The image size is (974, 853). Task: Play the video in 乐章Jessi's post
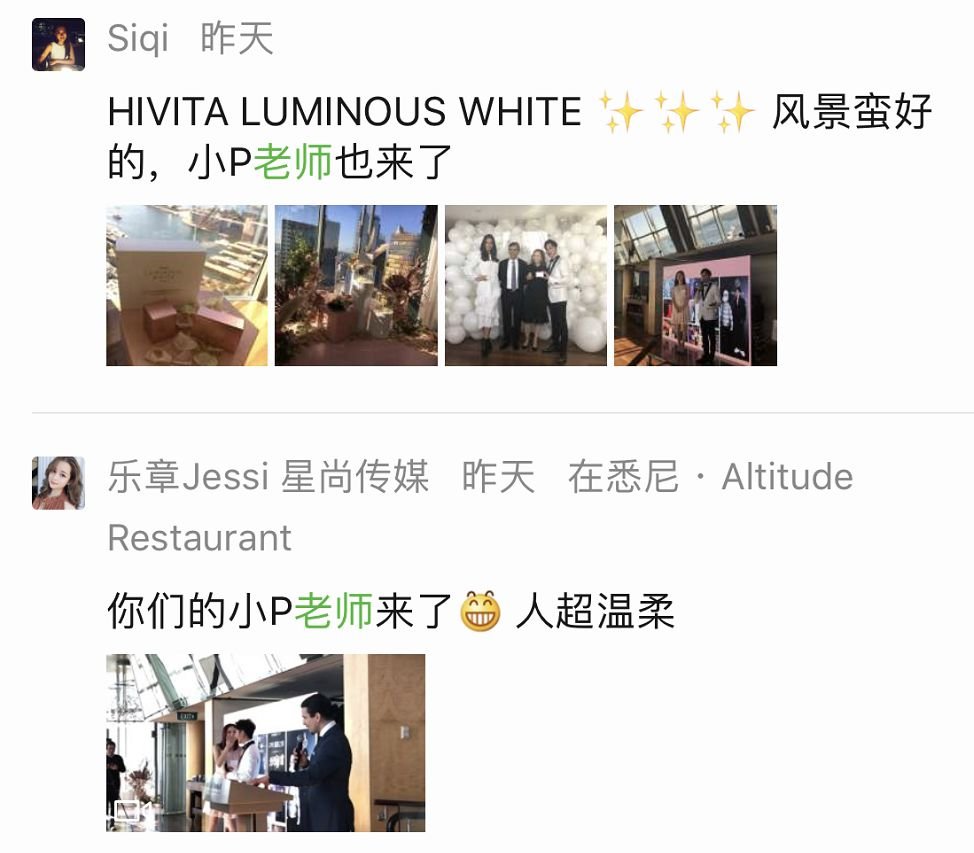[x=265, y=743]
